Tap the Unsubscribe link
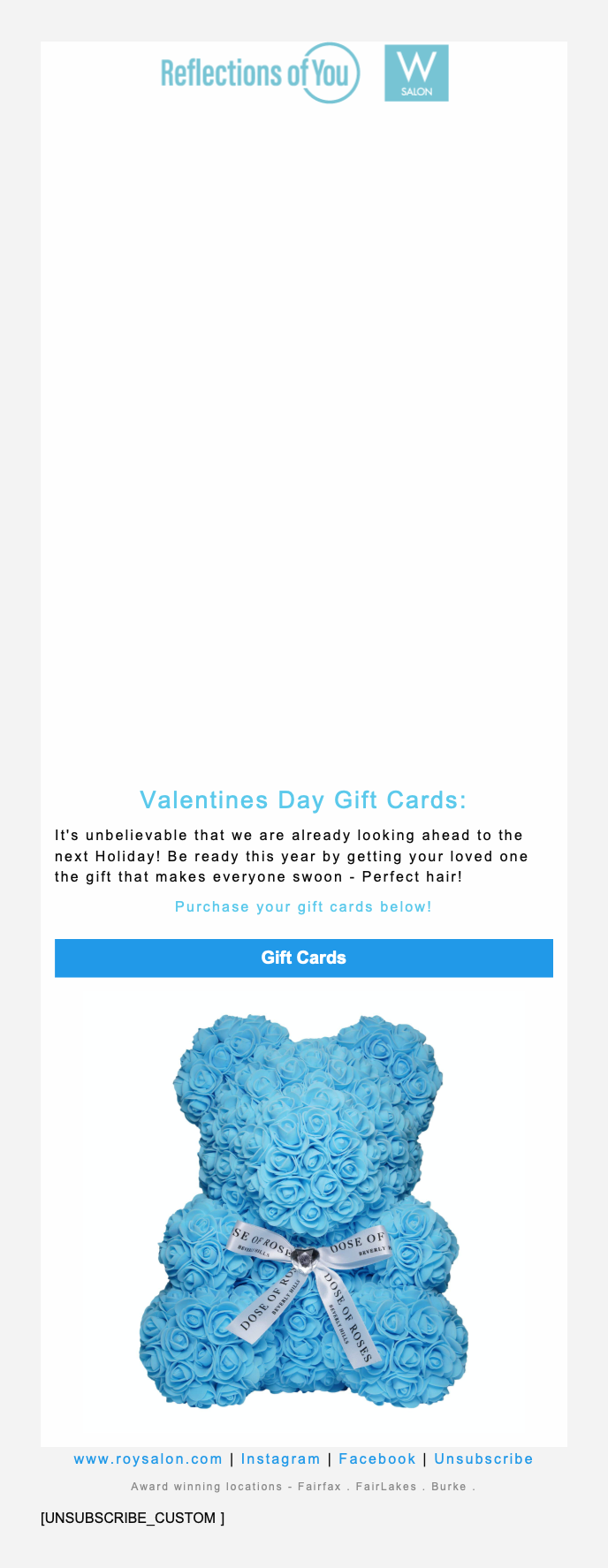 (483, 1458)
